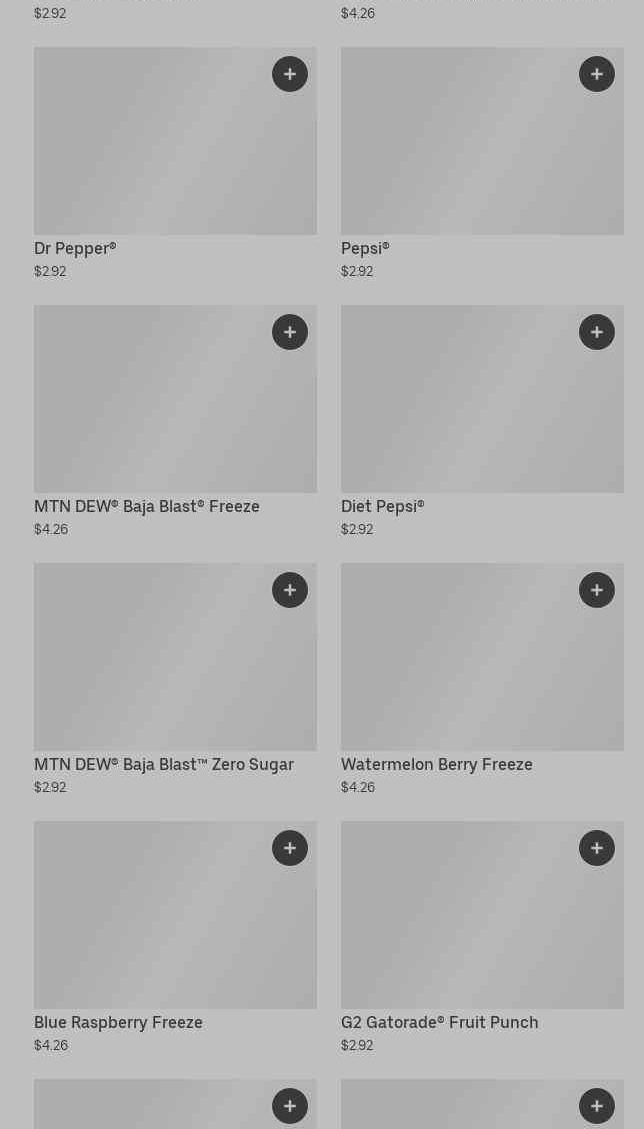View the Diet Pepsi item
This screenshot has height=1129, width=644.
[x=482, y=421]
